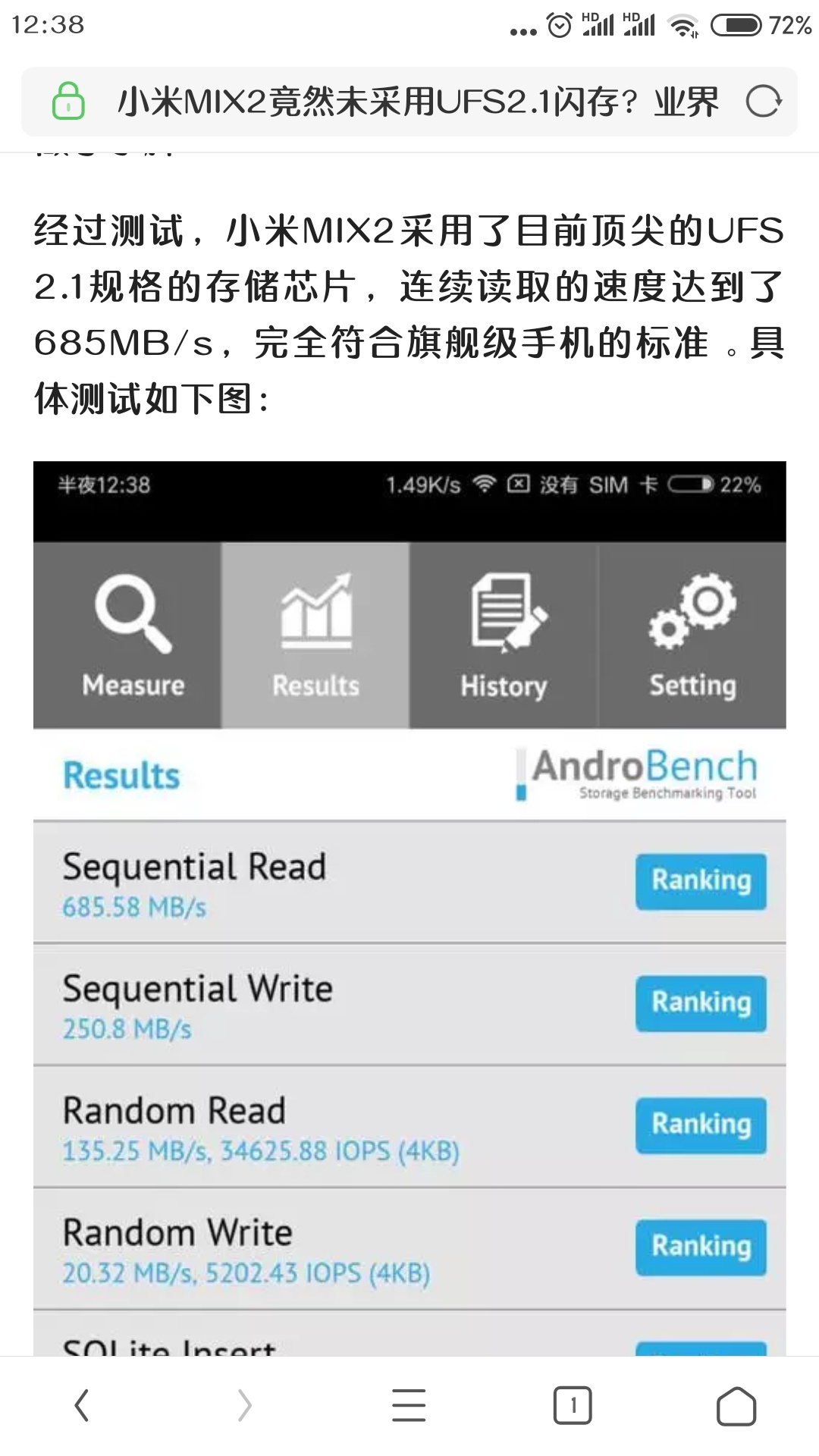Viewport: 819px width, 1456px height.
Task: Open the AndroBench screenshot image in the article
Action: pyautogui.click(x=409, y=908)
